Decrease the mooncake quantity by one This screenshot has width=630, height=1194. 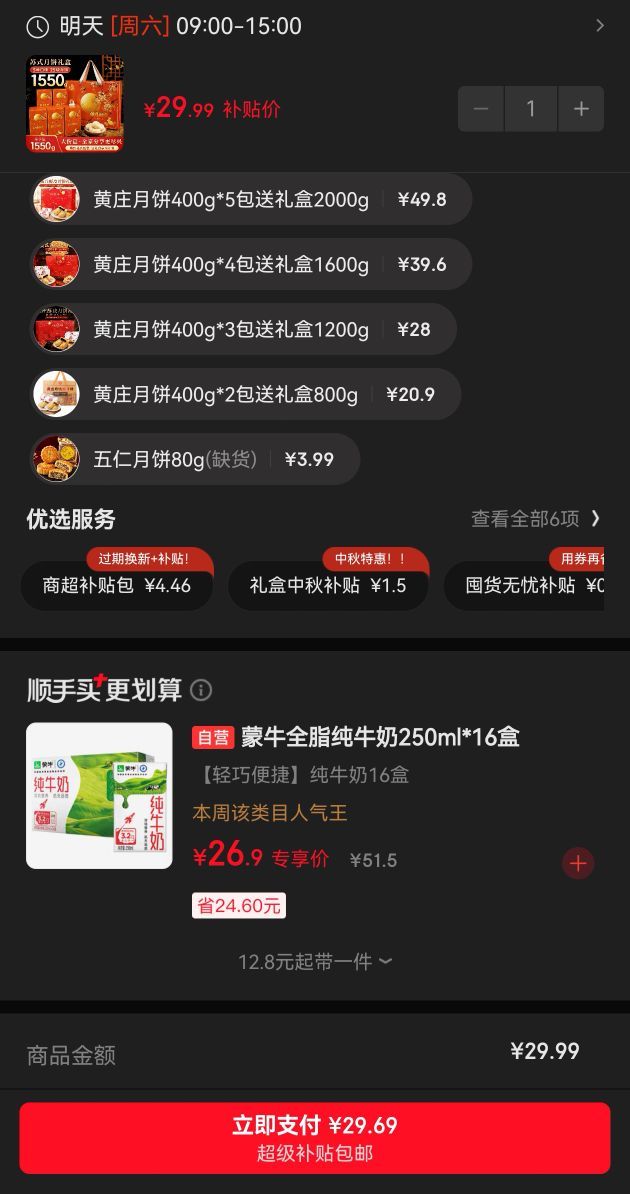click(x=481, y=109)
